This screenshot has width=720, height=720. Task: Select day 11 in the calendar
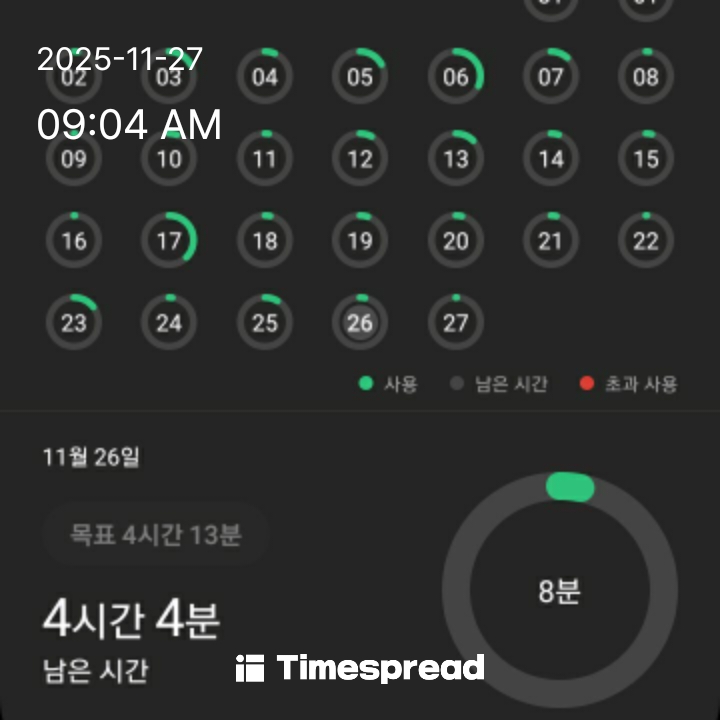coord(264,159)
